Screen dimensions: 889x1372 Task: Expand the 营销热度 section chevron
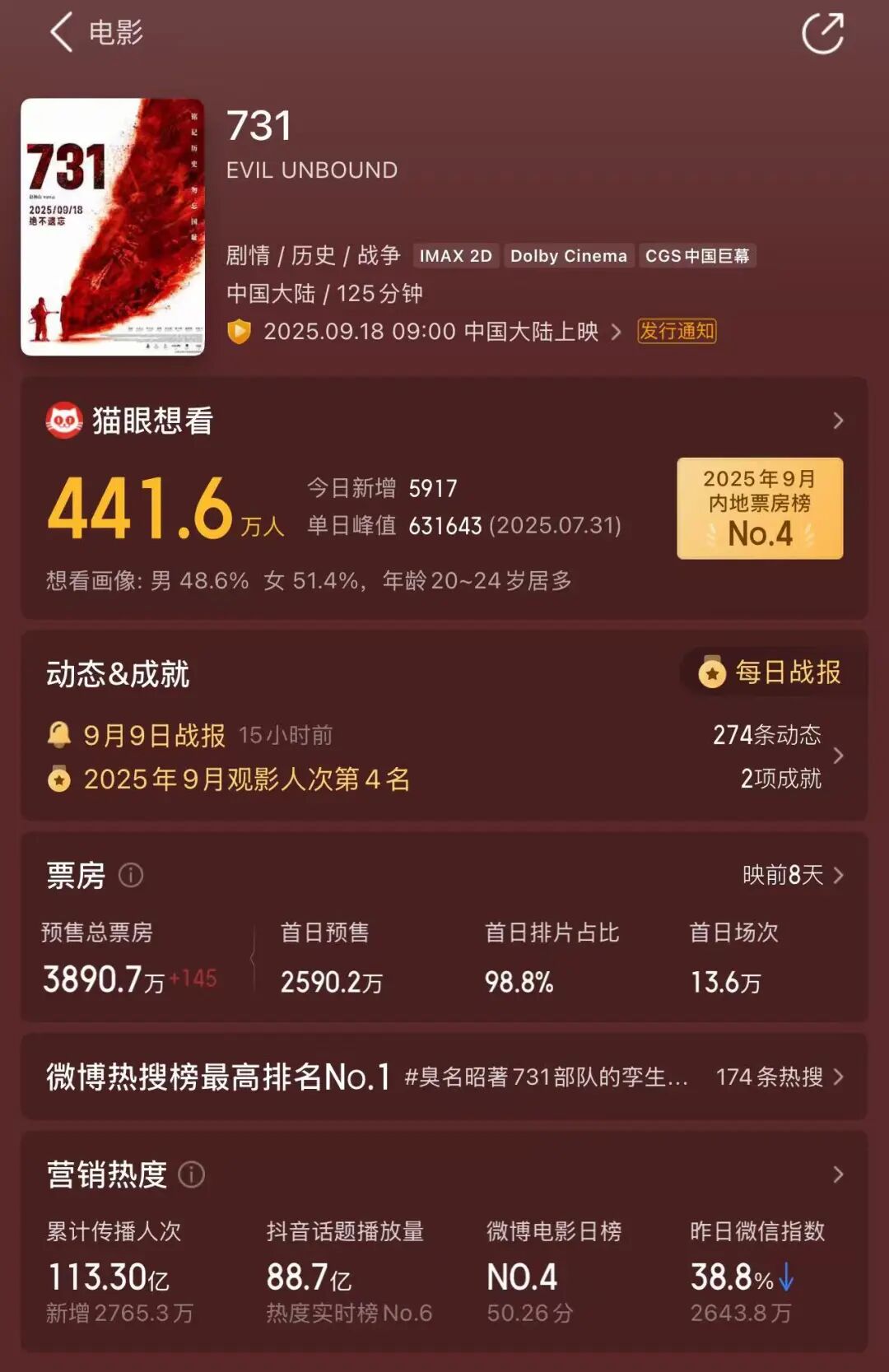[837, 1174]
